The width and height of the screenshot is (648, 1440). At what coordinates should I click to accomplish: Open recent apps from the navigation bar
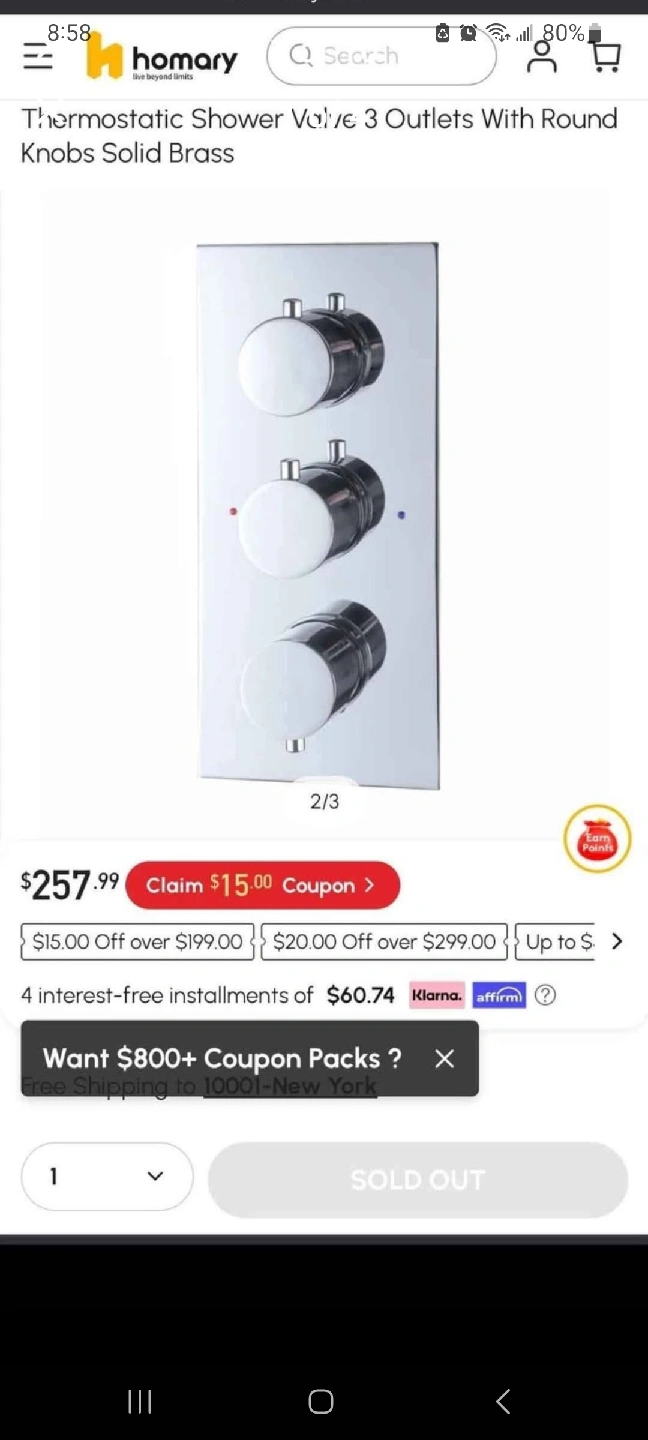(140, 1401)
